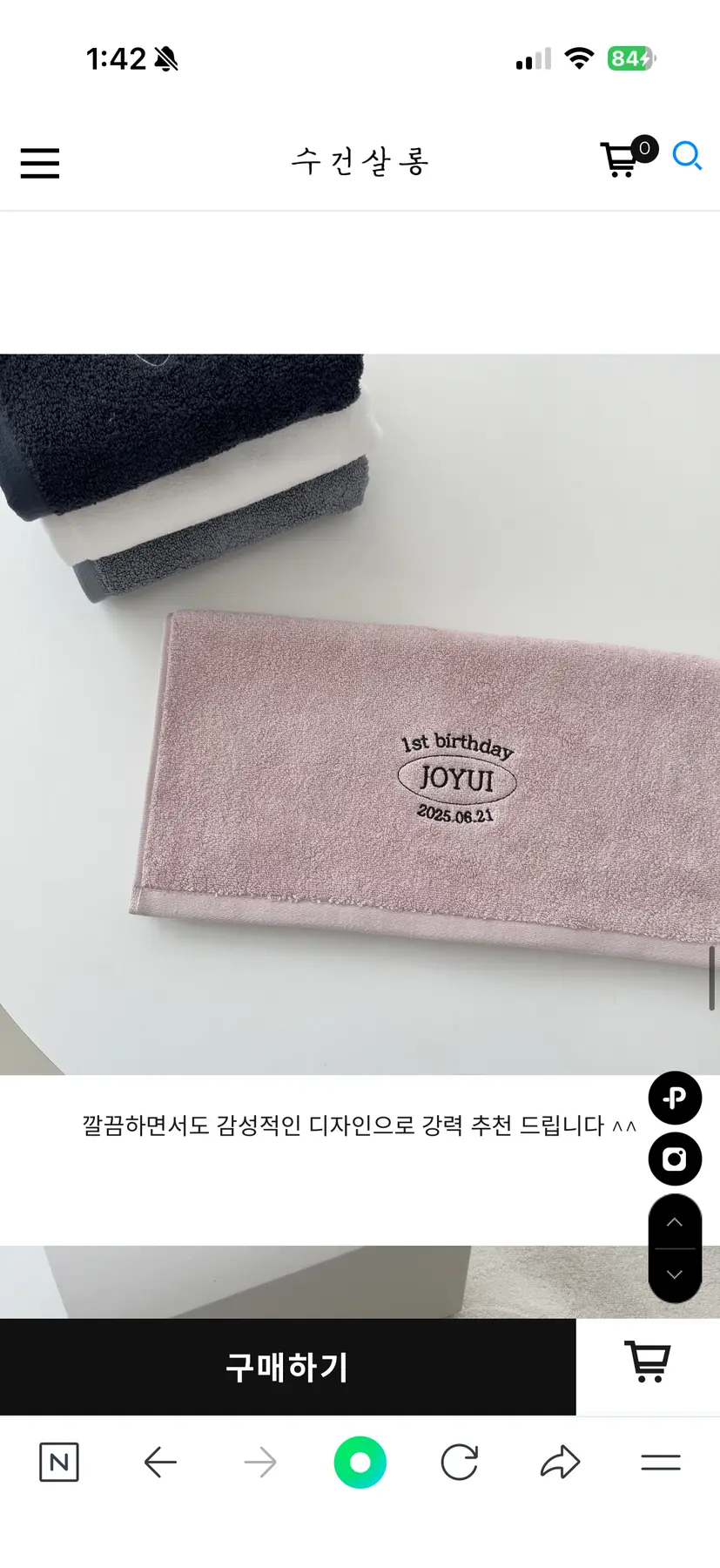
Task: Open the search magnifier
Action: tap(687, 157)
